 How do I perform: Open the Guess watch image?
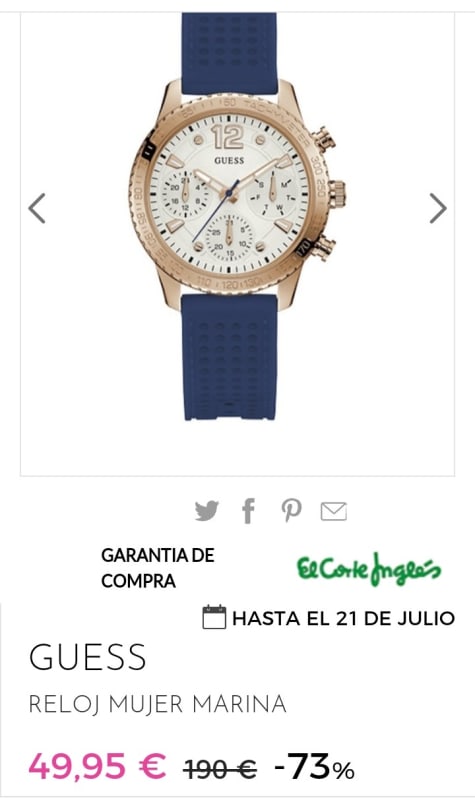237,216
